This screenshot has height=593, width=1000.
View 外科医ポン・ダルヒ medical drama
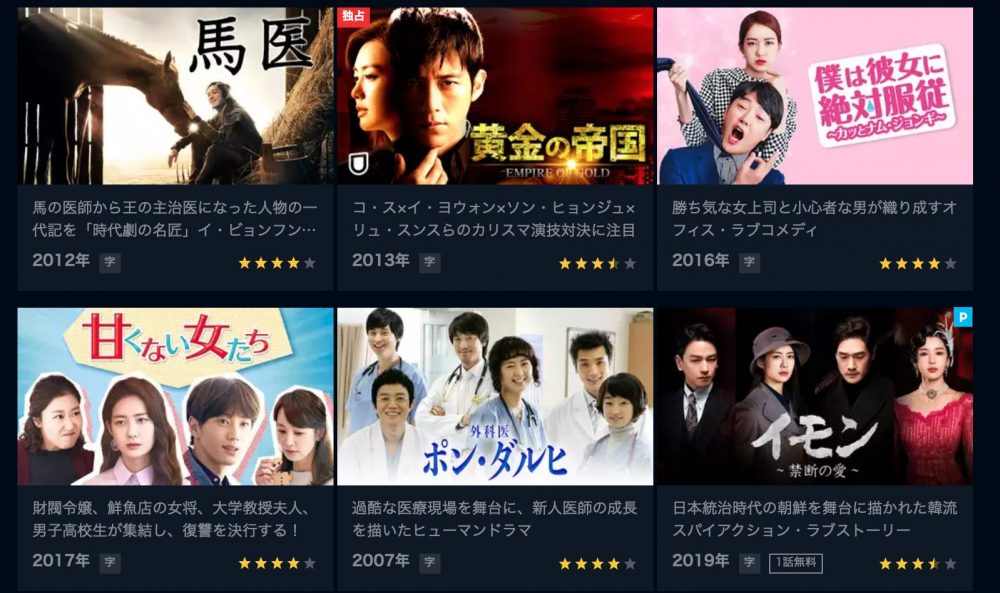click(495, 397)
